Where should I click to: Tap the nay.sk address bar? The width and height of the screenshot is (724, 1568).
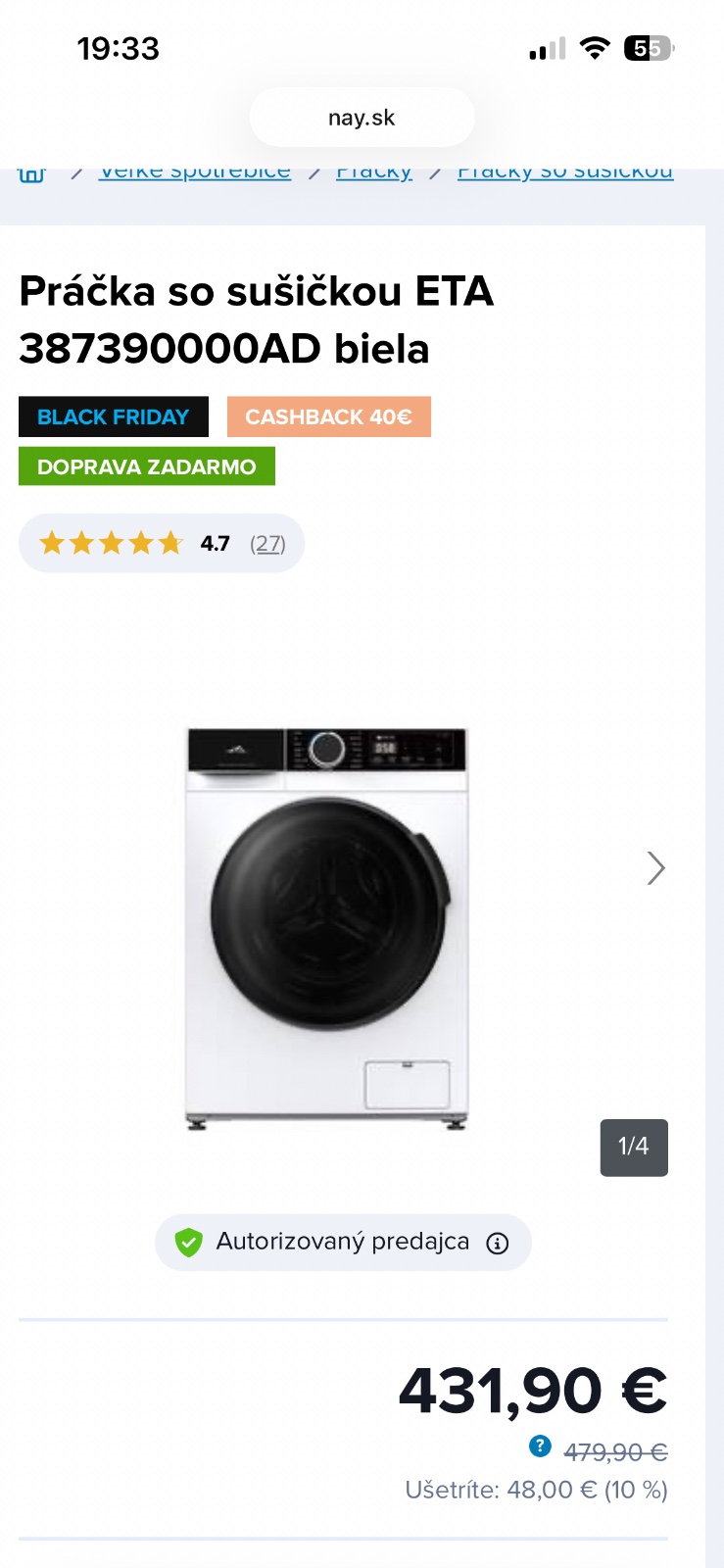[362, 118]
